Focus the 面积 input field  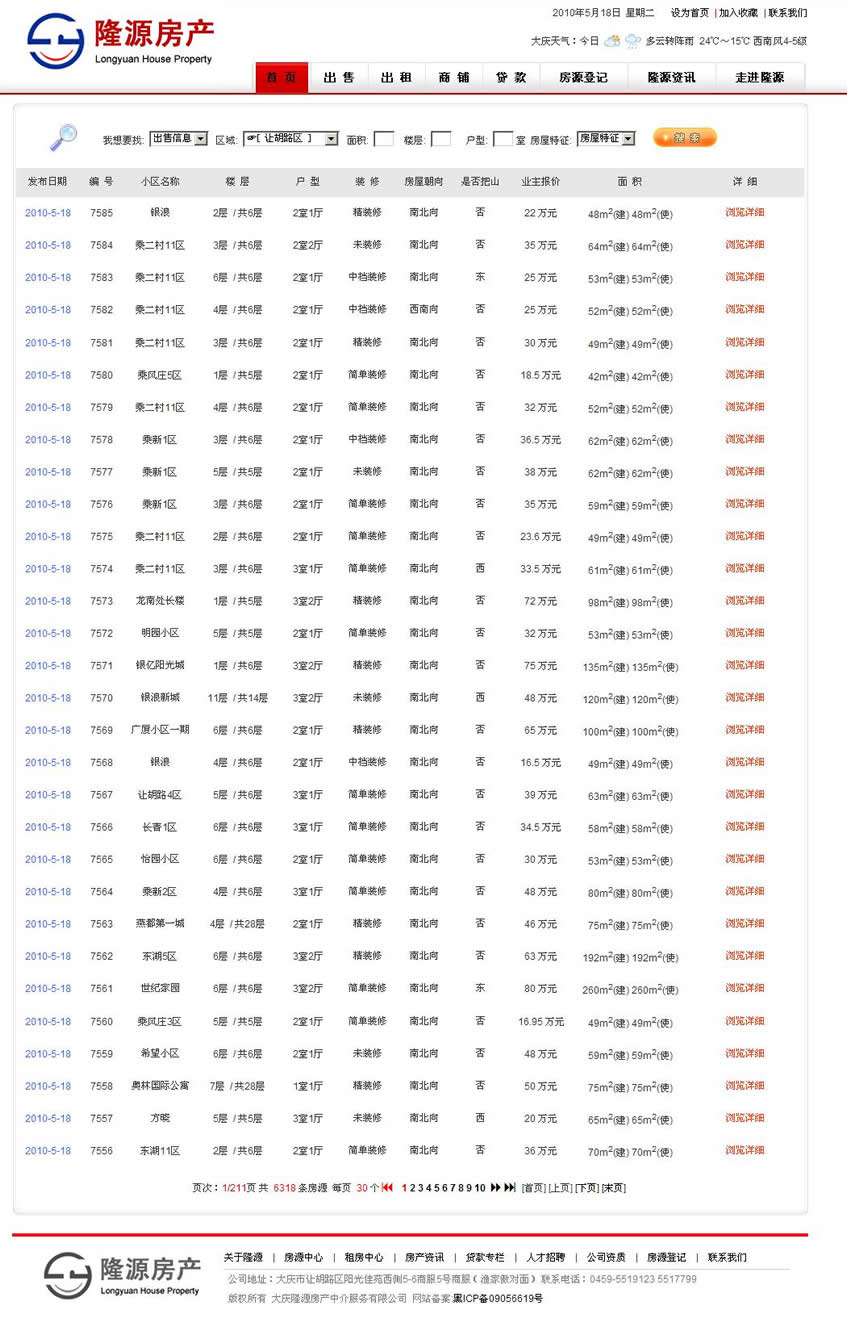coord(383,139)
